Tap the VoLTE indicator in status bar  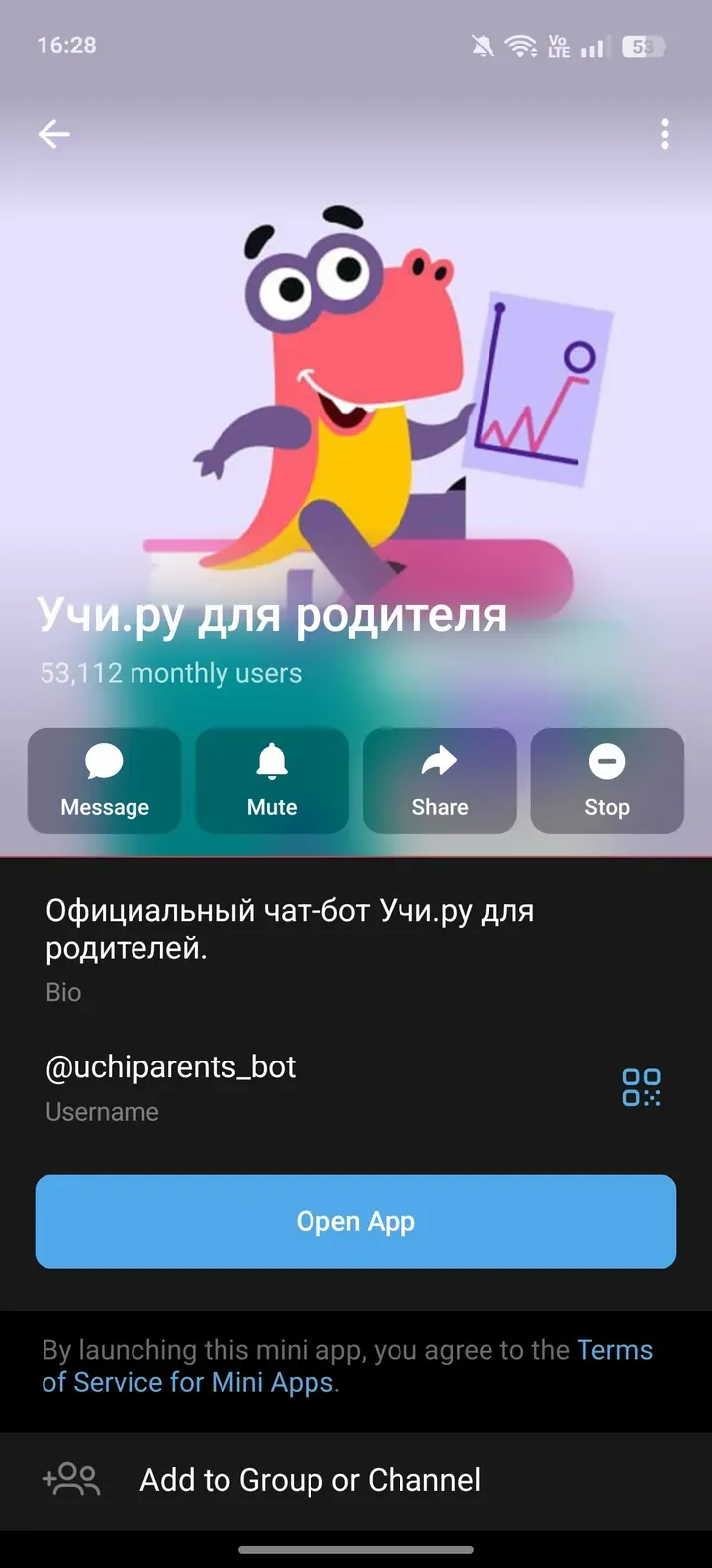pyautogui.click(x=557, y=45)
